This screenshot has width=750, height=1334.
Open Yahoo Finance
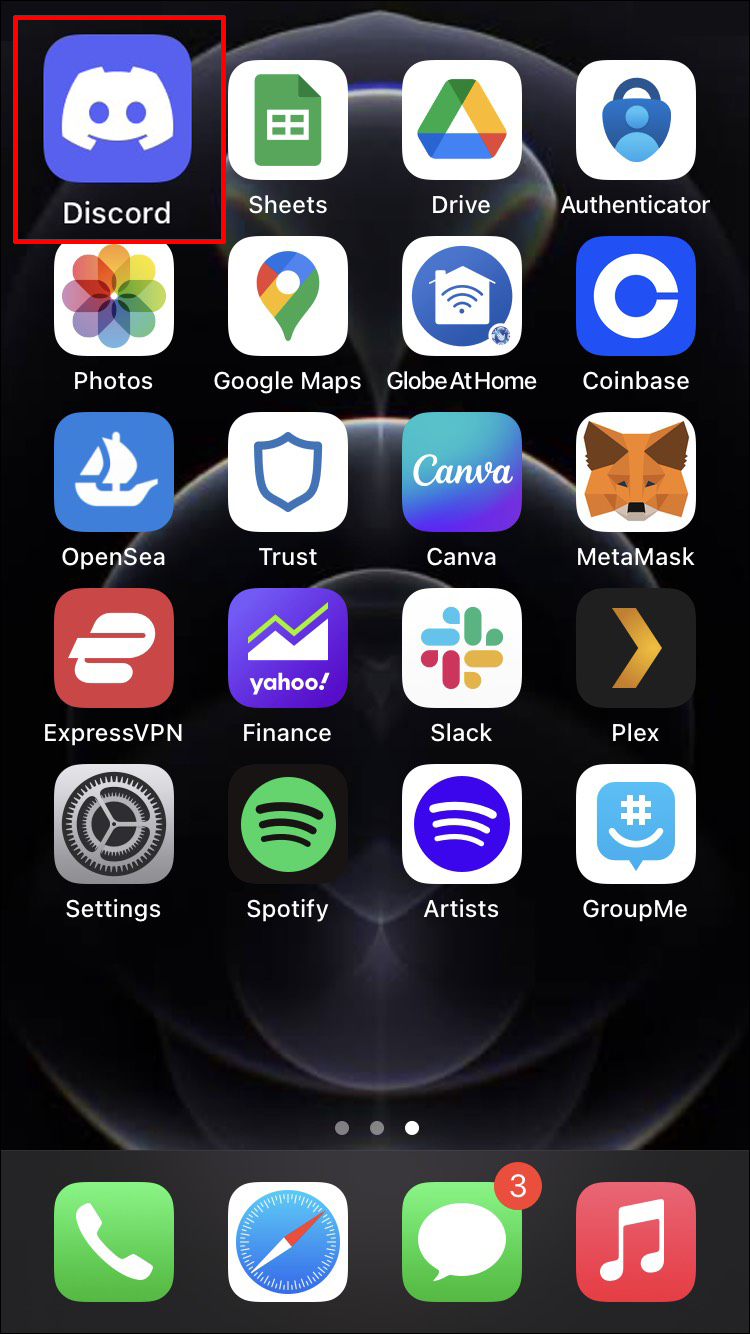(x=288, y=648)
